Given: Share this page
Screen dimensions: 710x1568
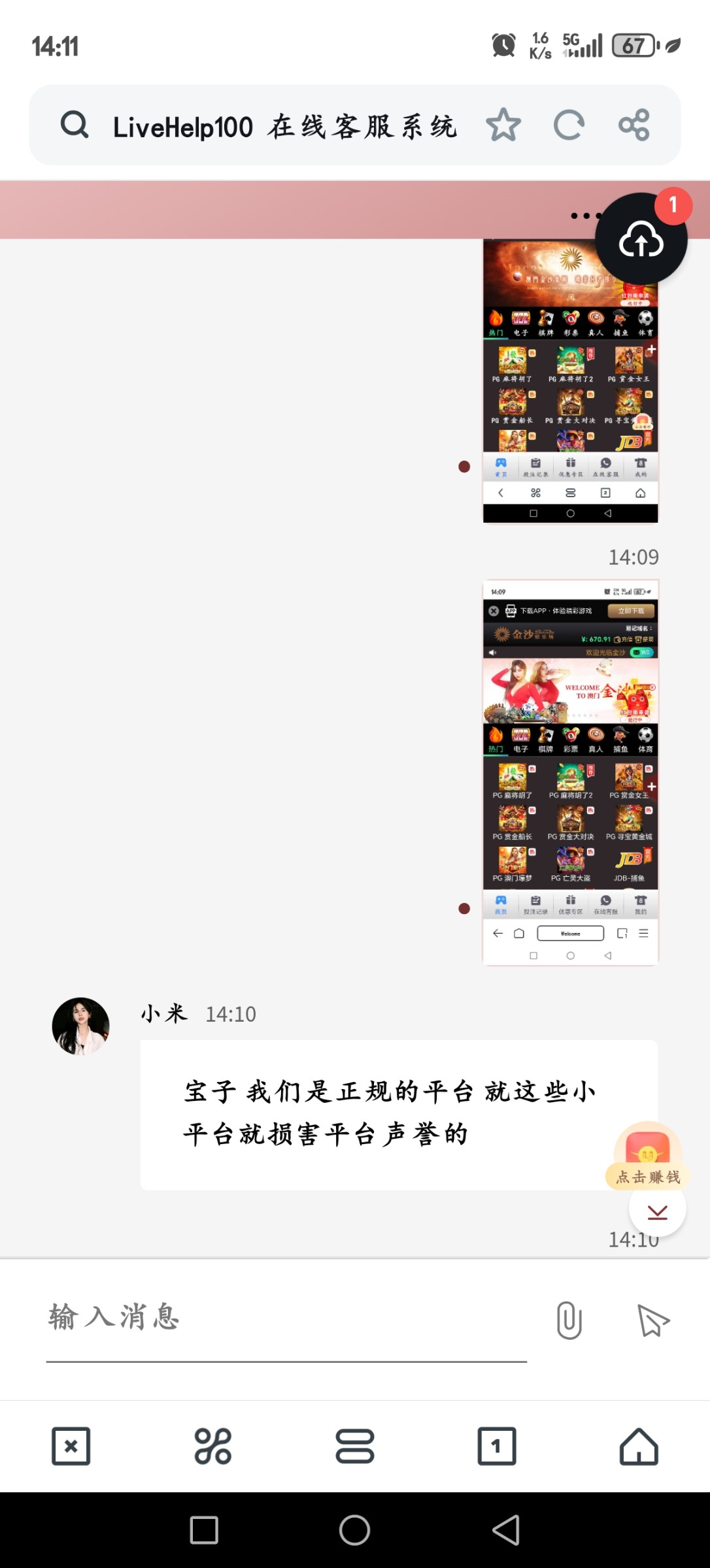Looking at the screenshot, I should pos(634,125).
